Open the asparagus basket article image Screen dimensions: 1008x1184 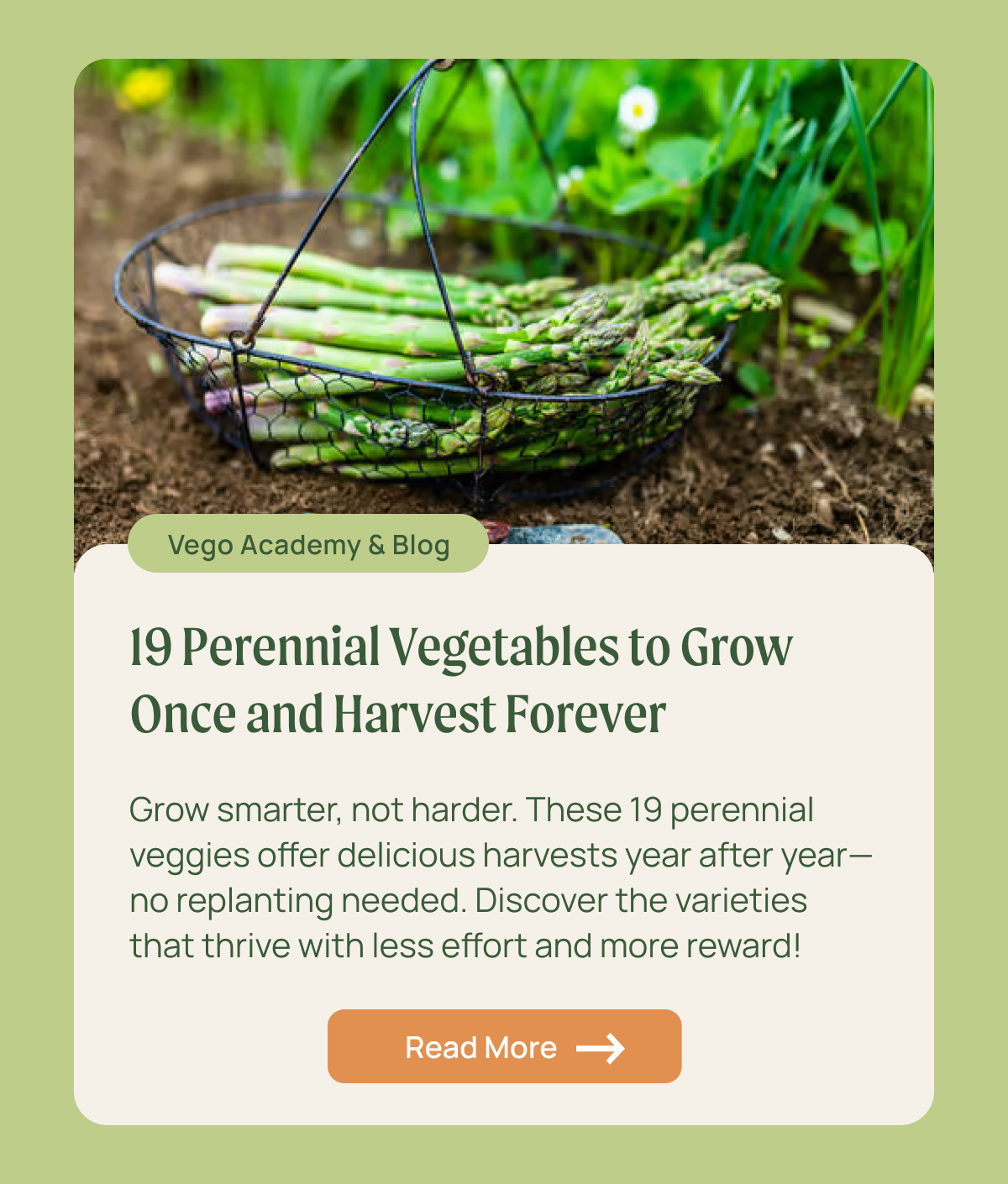point(504,294)
